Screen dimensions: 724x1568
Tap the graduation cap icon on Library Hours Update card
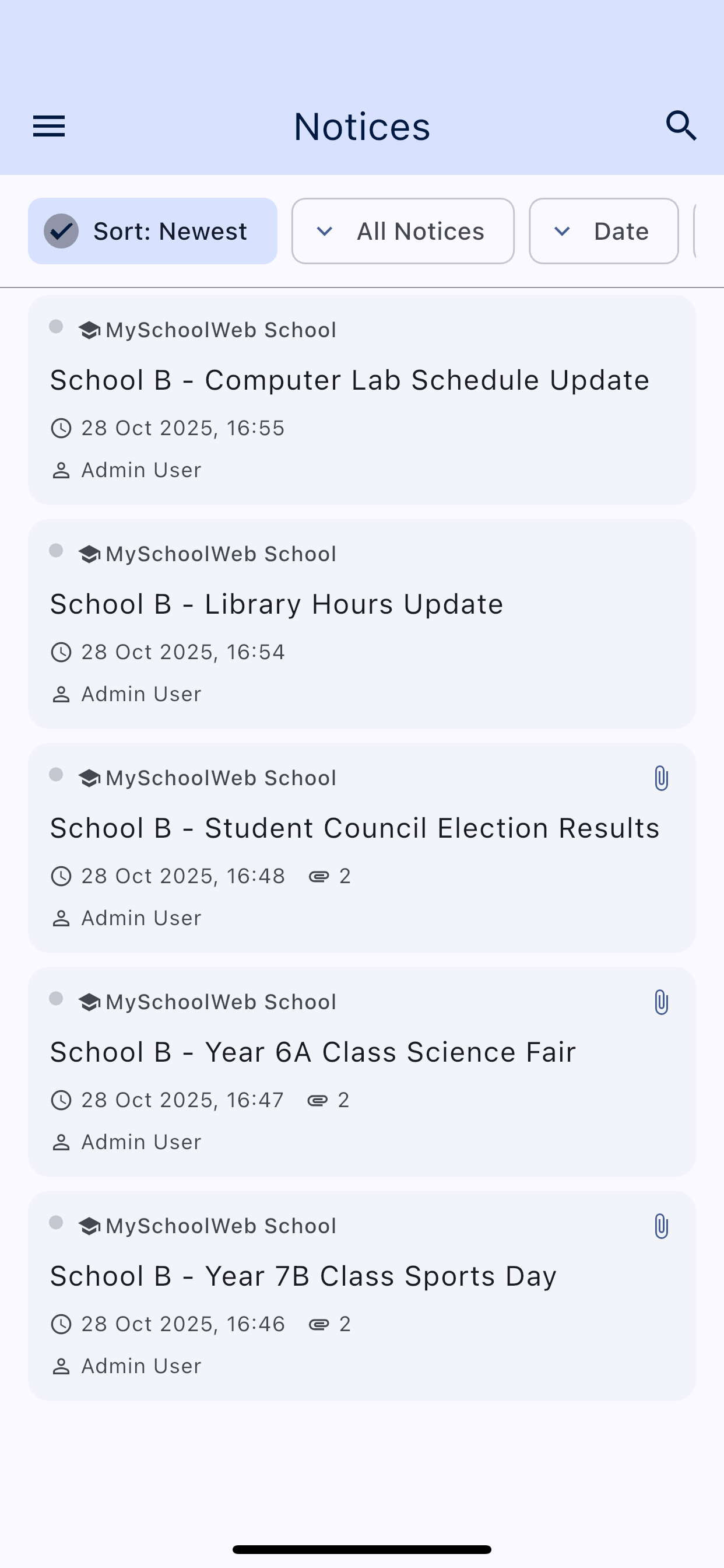point(89,554)
